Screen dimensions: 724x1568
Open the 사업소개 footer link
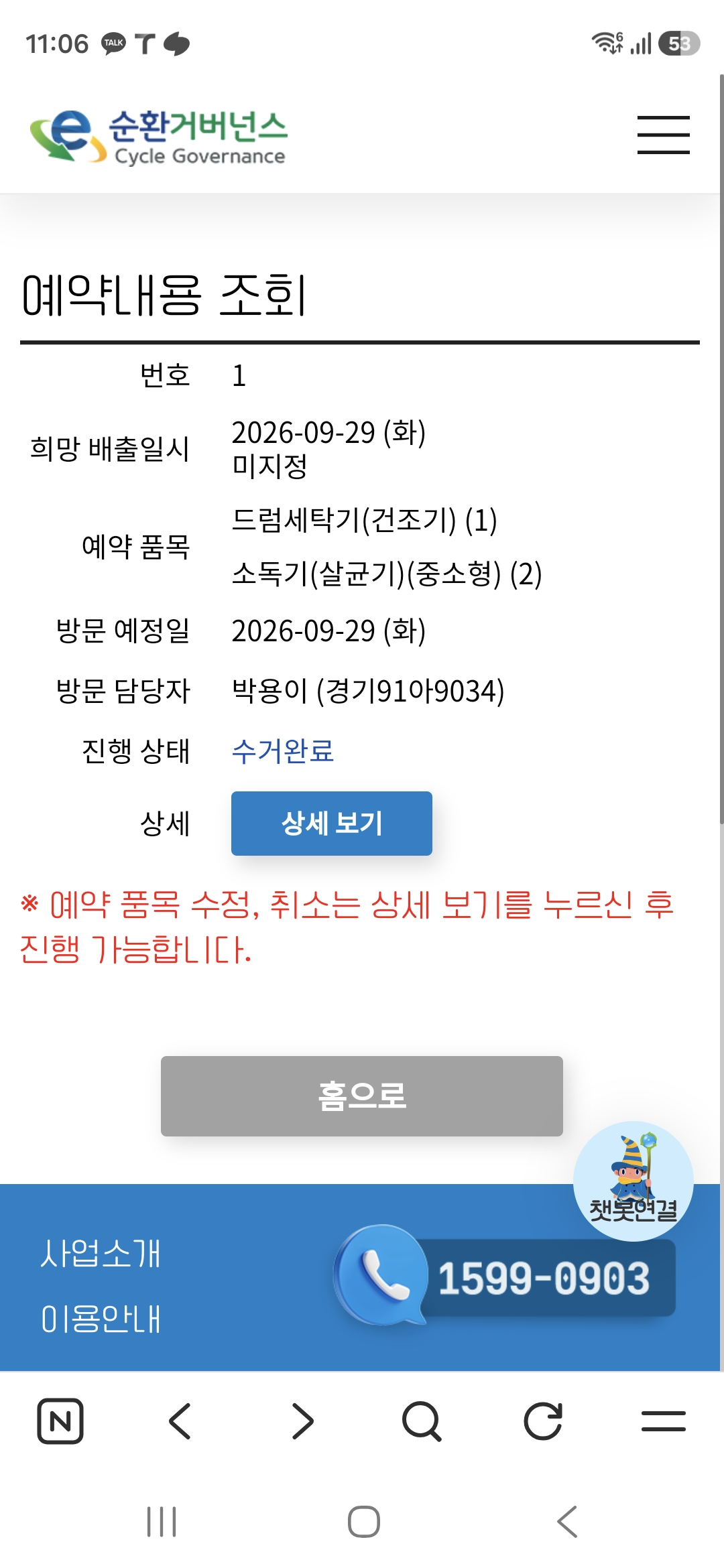[101, 1253]
